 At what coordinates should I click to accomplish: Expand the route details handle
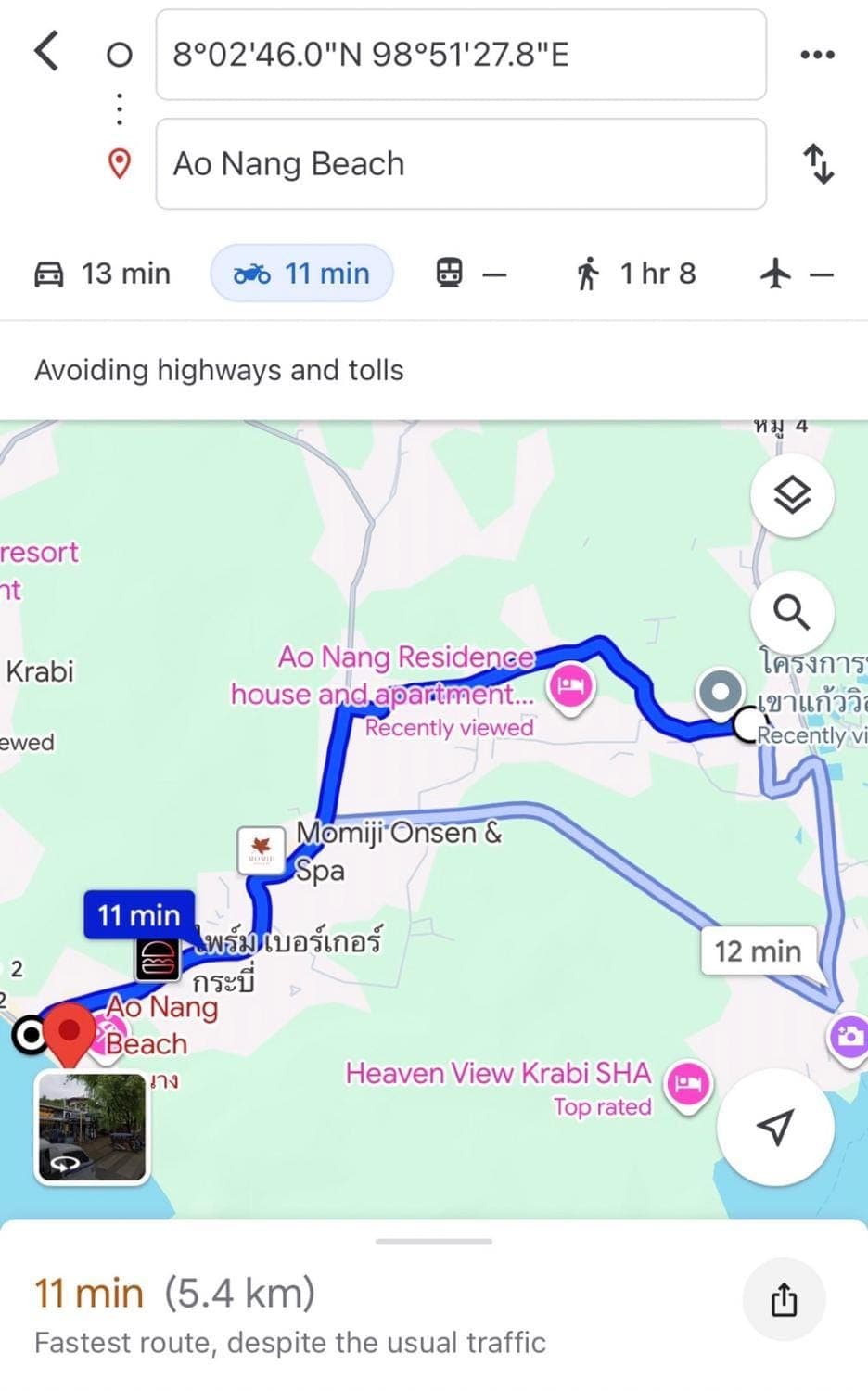click(434, 1241)
